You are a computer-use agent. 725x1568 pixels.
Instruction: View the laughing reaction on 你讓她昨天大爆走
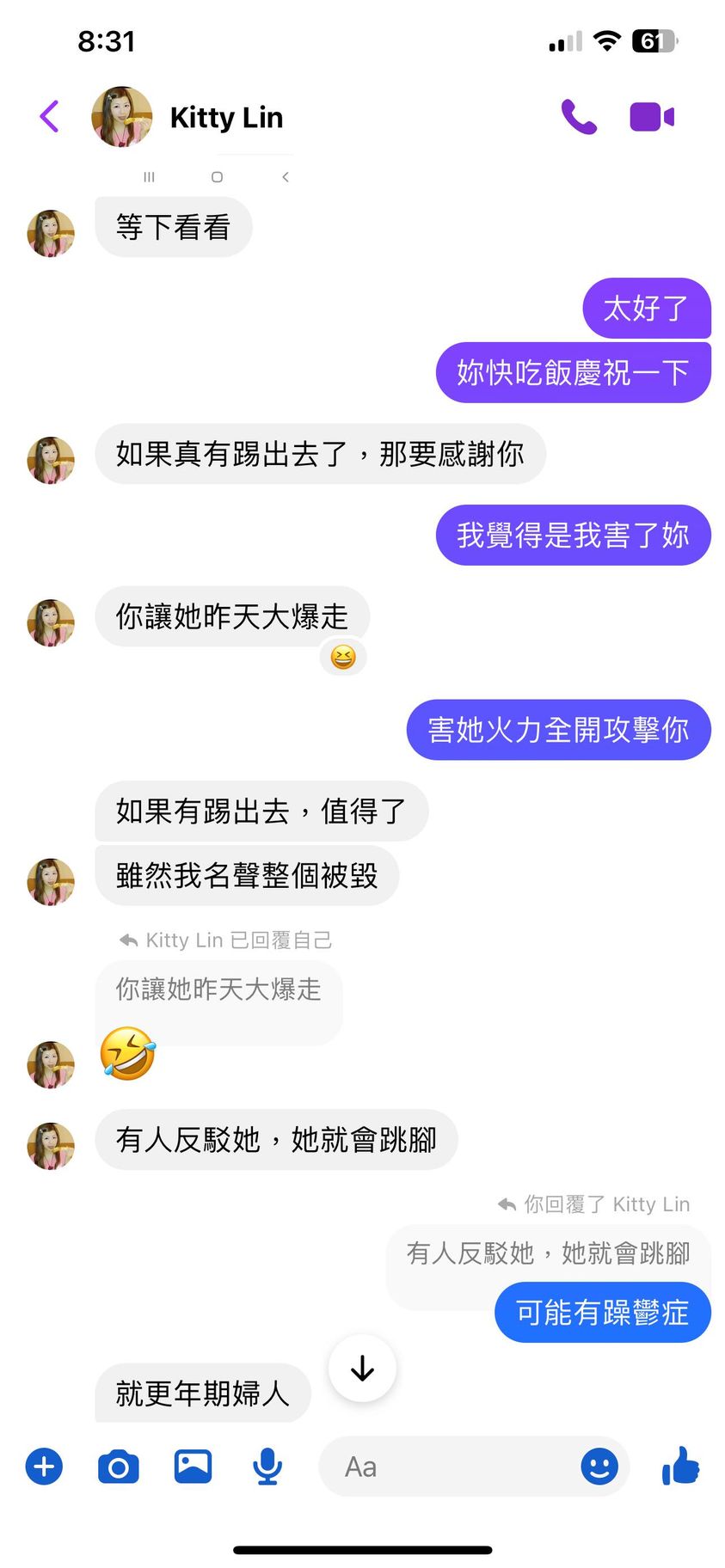[342, 658]
